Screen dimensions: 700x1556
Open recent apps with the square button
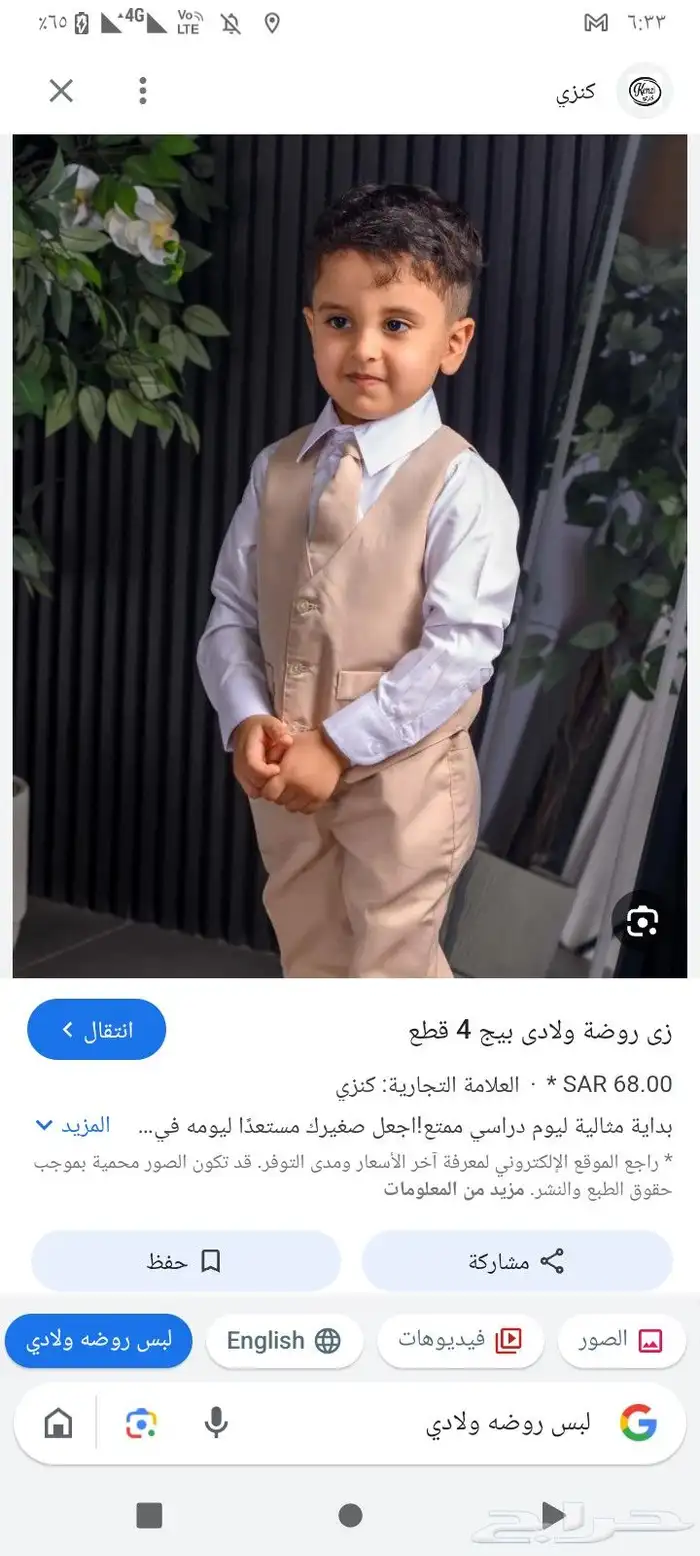click(149, 1515)
